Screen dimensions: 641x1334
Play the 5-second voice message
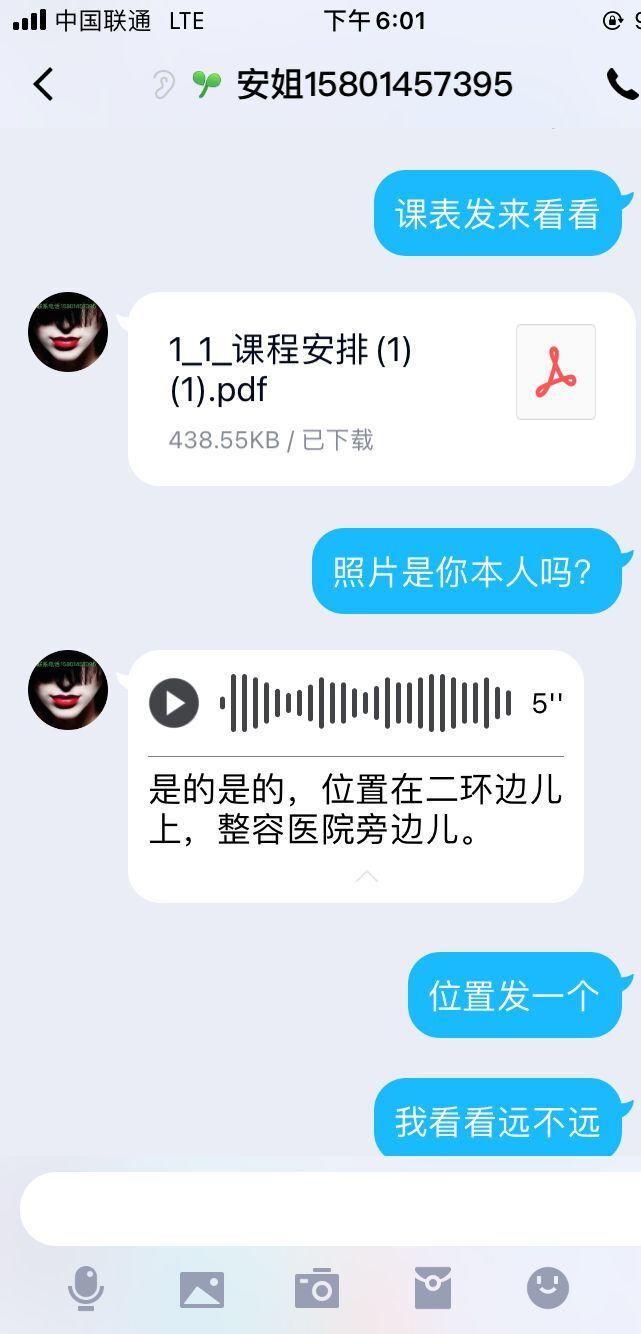(x=174, y=703)
